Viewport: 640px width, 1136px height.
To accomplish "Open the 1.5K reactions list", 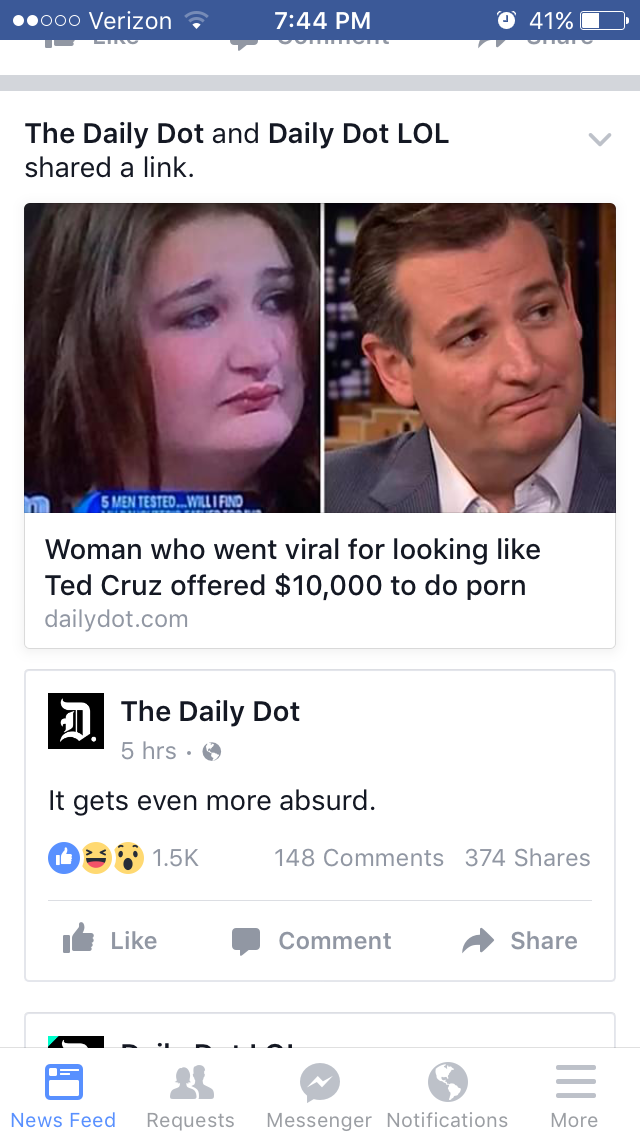I will [123, 858].
